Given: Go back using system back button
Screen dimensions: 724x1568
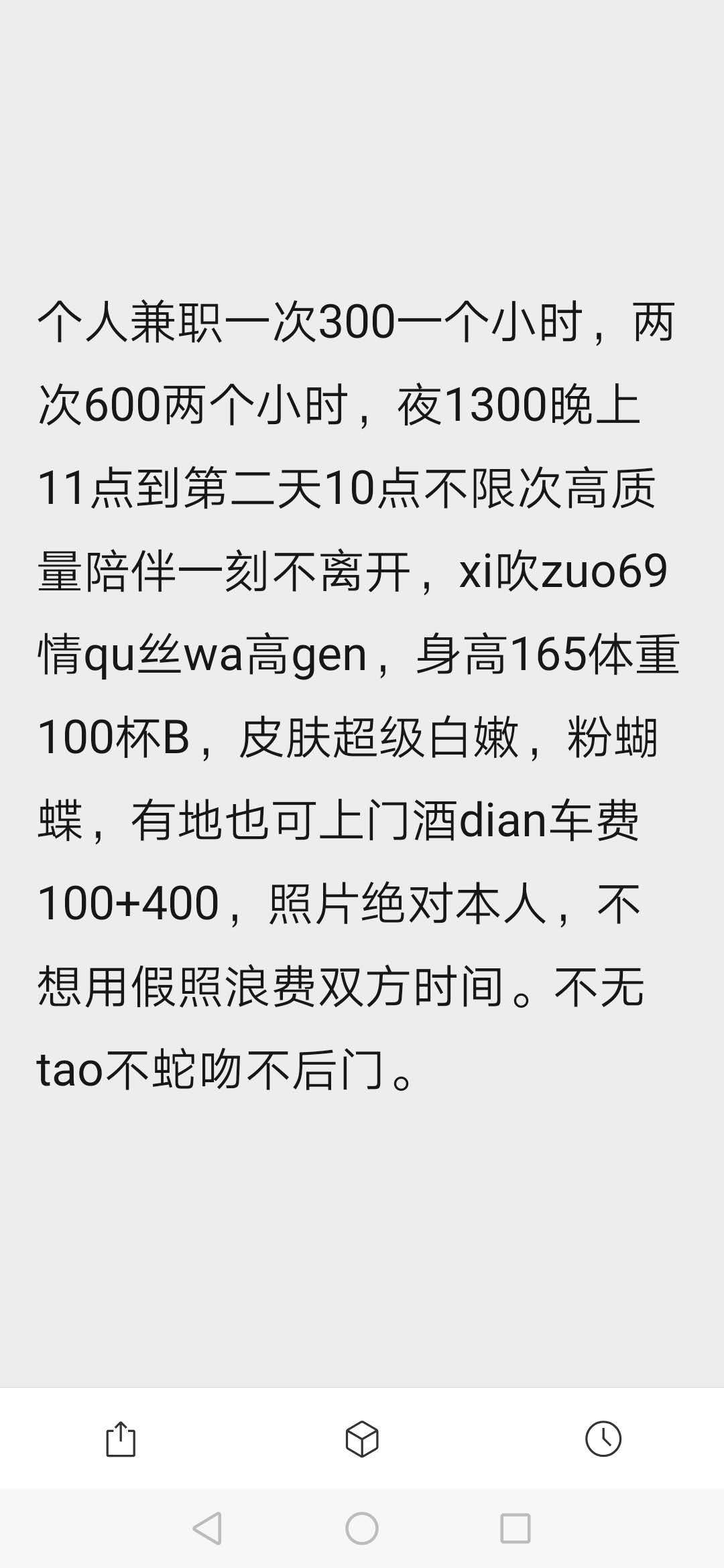Looking at the screenshot, I should click(x=207, y=1529).
